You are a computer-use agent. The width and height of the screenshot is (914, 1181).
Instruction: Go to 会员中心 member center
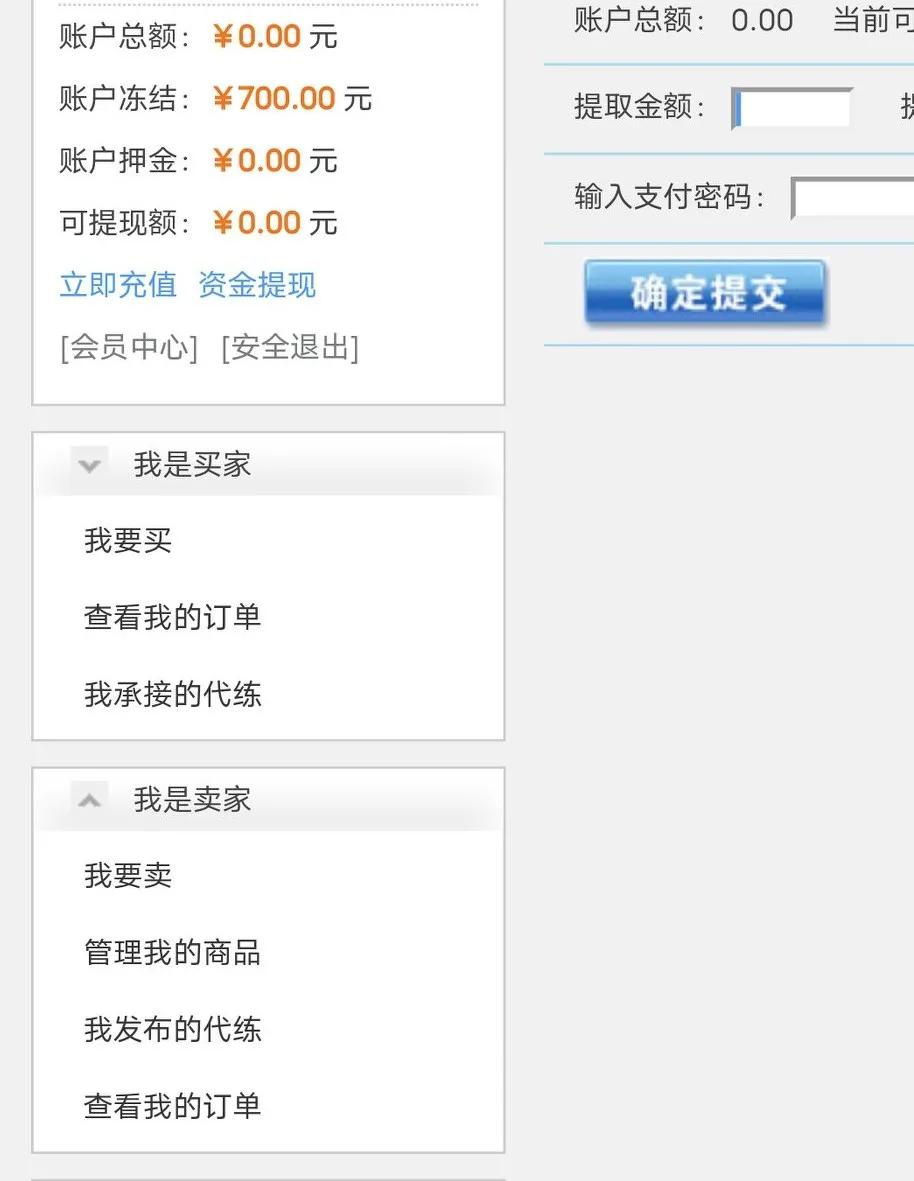[130, 349]
